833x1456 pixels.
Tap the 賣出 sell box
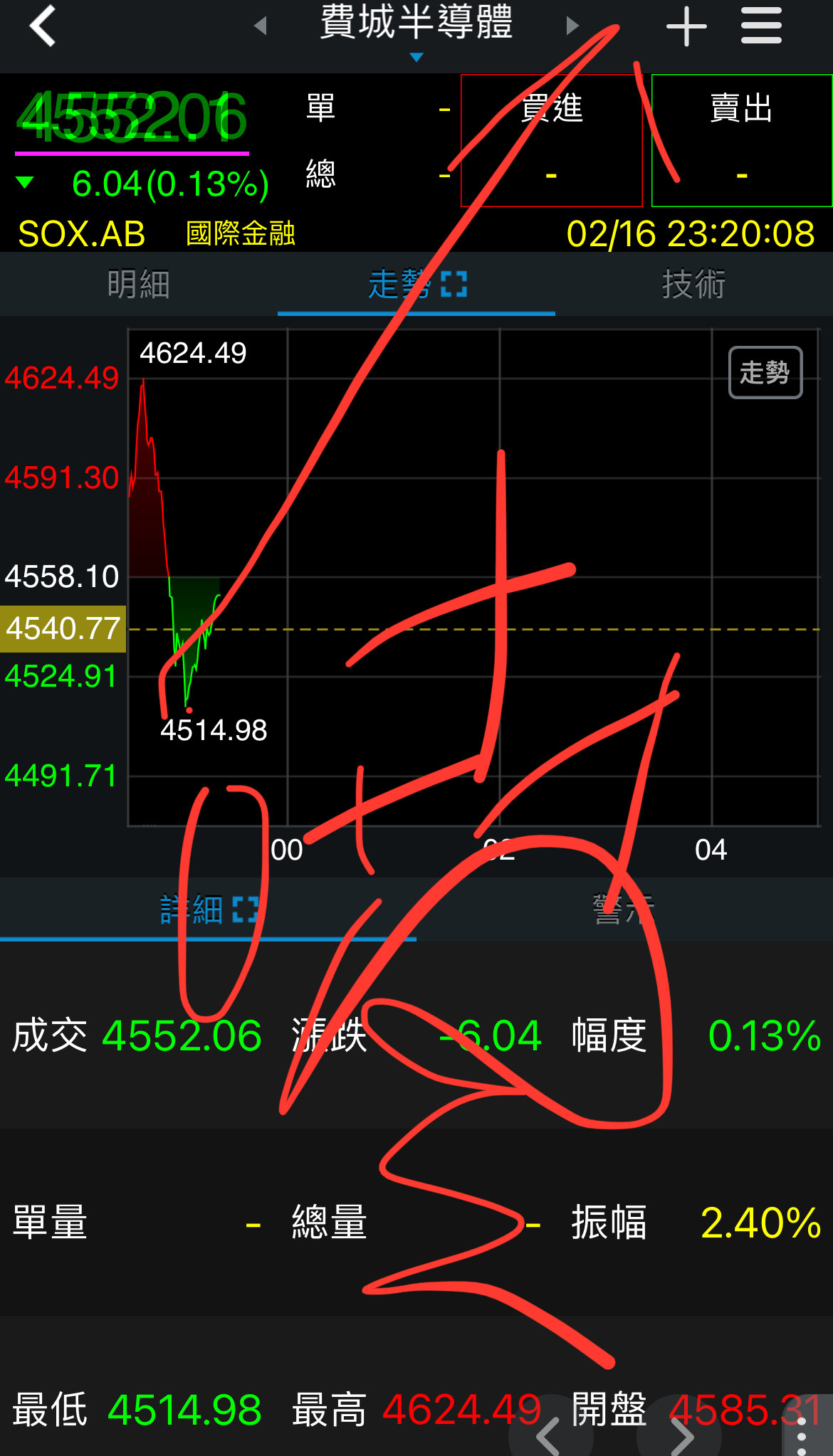(x=742, y=140)
